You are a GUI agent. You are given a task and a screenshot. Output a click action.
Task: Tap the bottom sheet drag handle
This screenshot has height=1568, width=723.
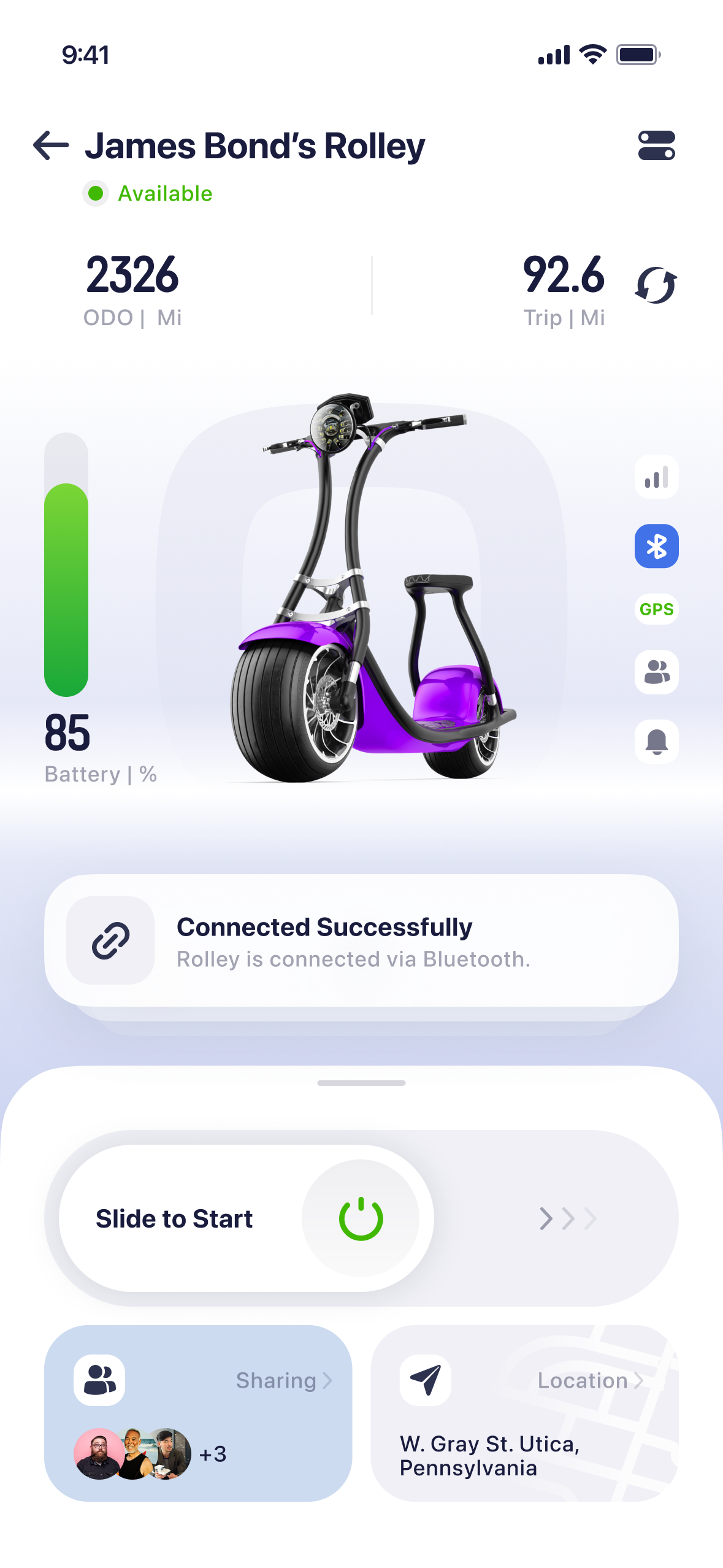[361, 1083]
